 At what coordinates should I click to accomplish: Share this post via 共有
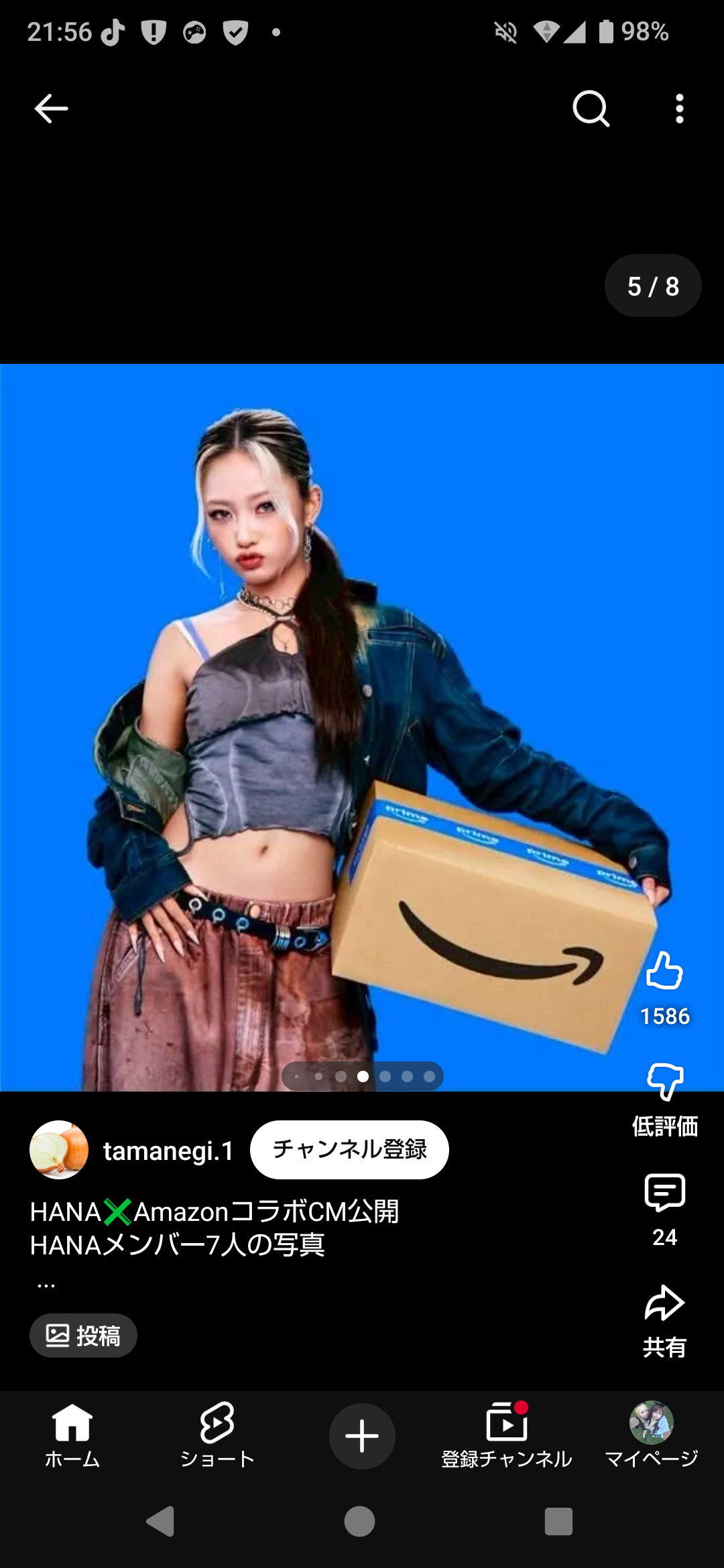click(664, 1321)
